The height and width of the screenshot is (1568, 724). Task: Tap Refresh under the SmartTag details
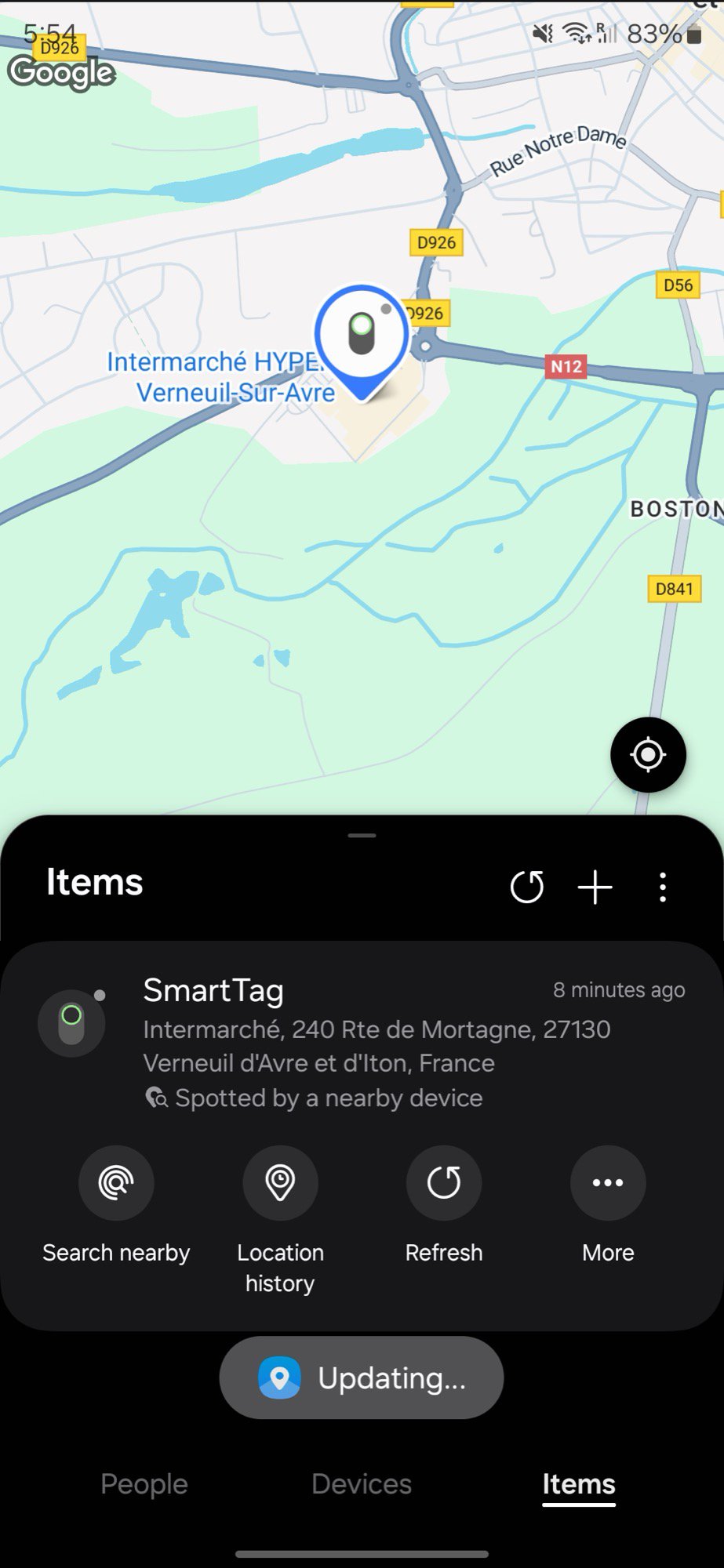(443, 1182)
